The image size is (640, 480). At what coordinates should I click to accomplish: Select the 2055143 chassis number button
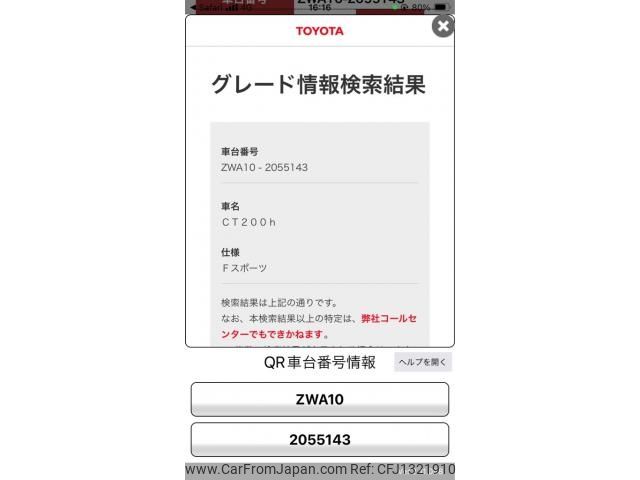[x=319, y=439]
